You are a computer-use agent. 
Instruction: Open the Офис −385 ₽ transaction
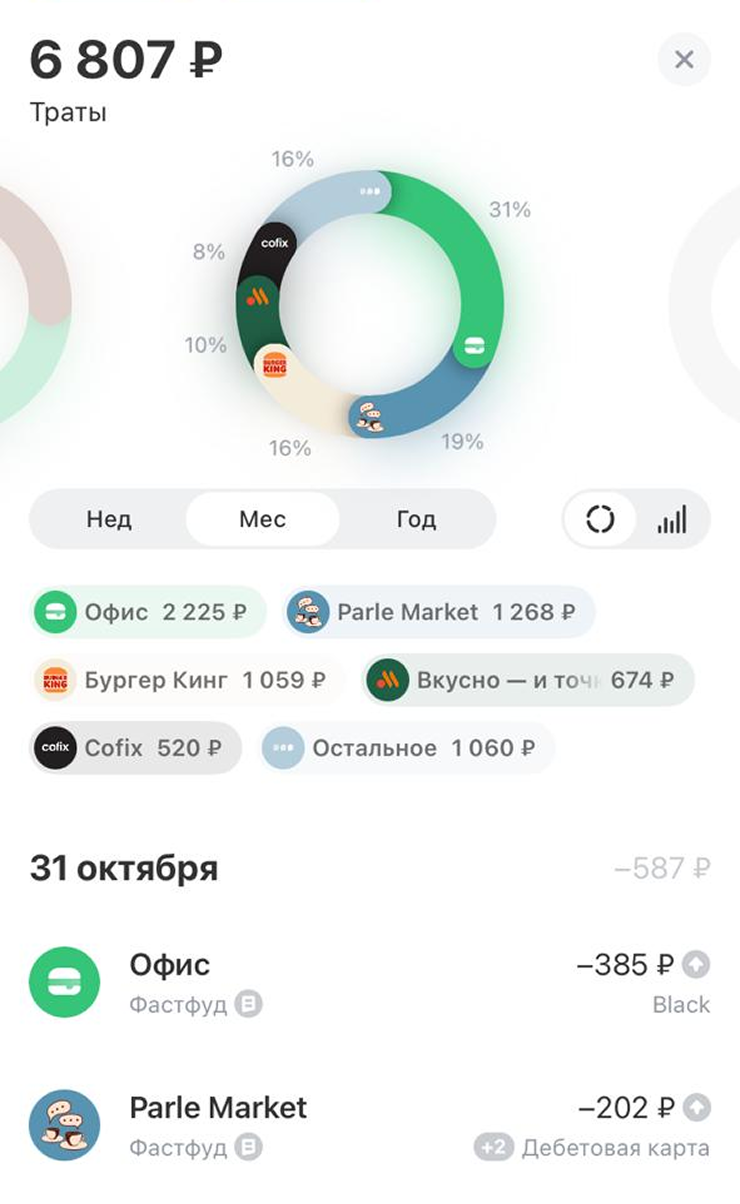370,982
